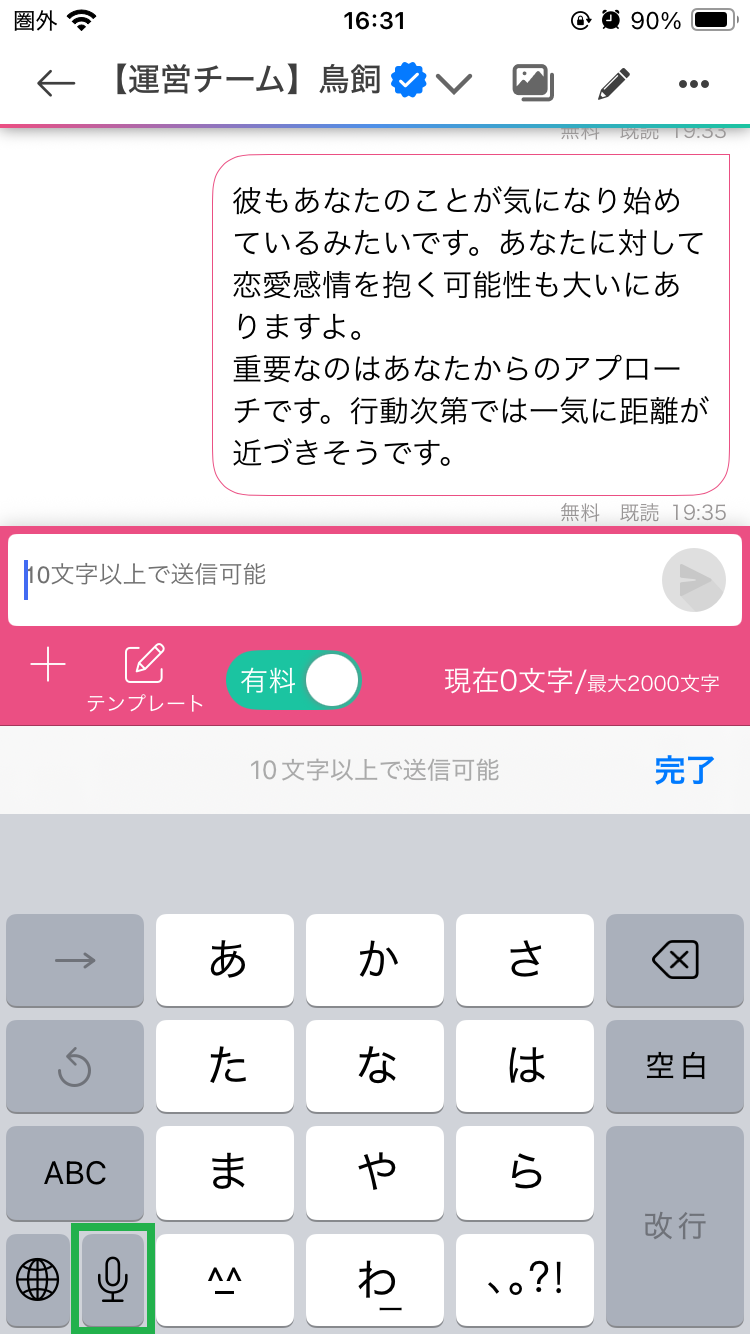Open the three-dot overflow menu
This screenshot has height=1334, width=750.
click(x=693, y=84)
